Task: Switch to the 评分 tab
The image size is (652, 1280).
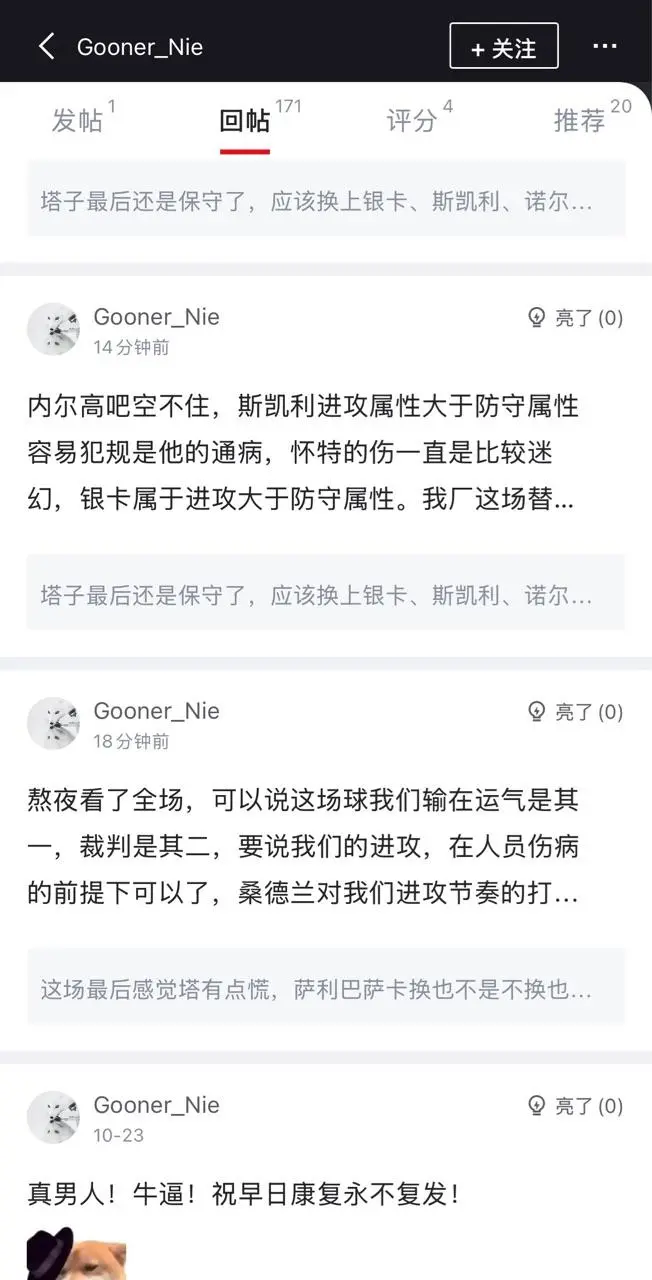Action: pos(412,121)
